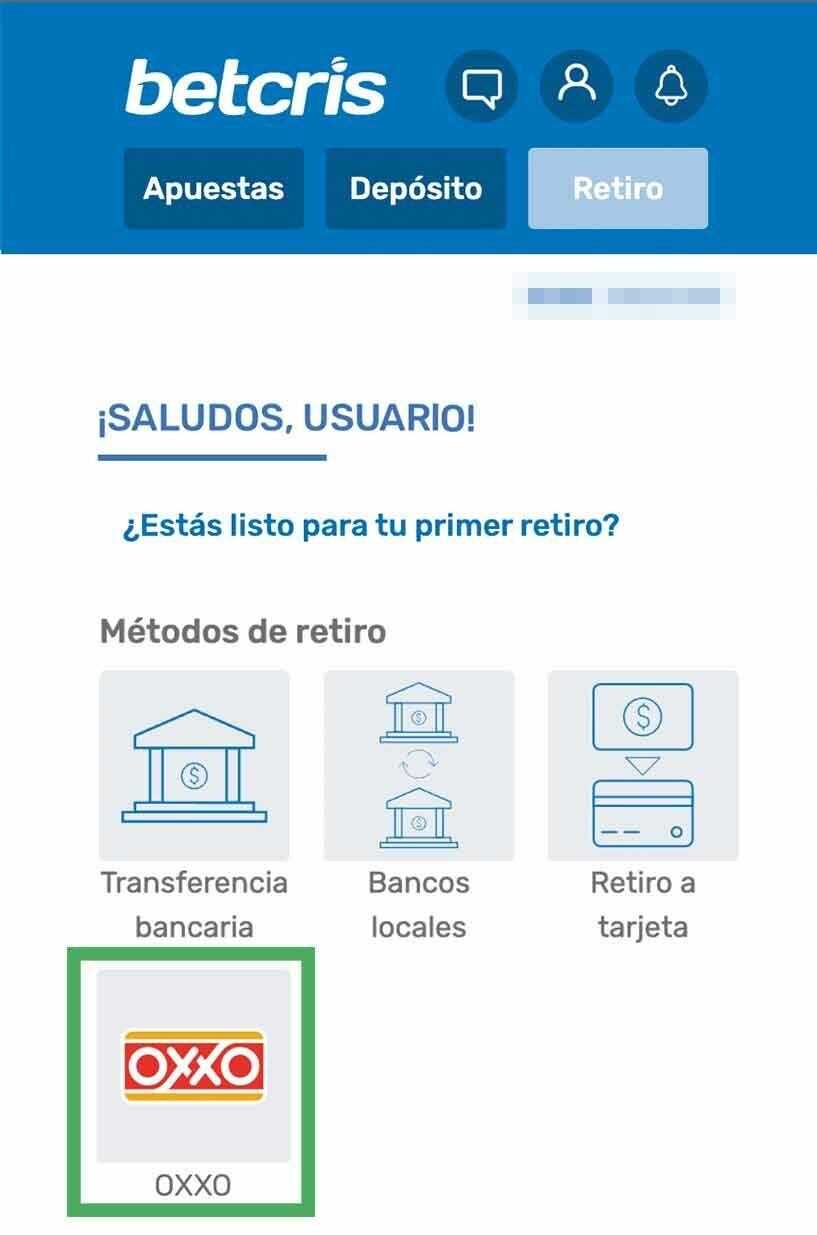The image size is (817, 1235).
Task: Select the Retiro tab
Action: coord(618,188)
